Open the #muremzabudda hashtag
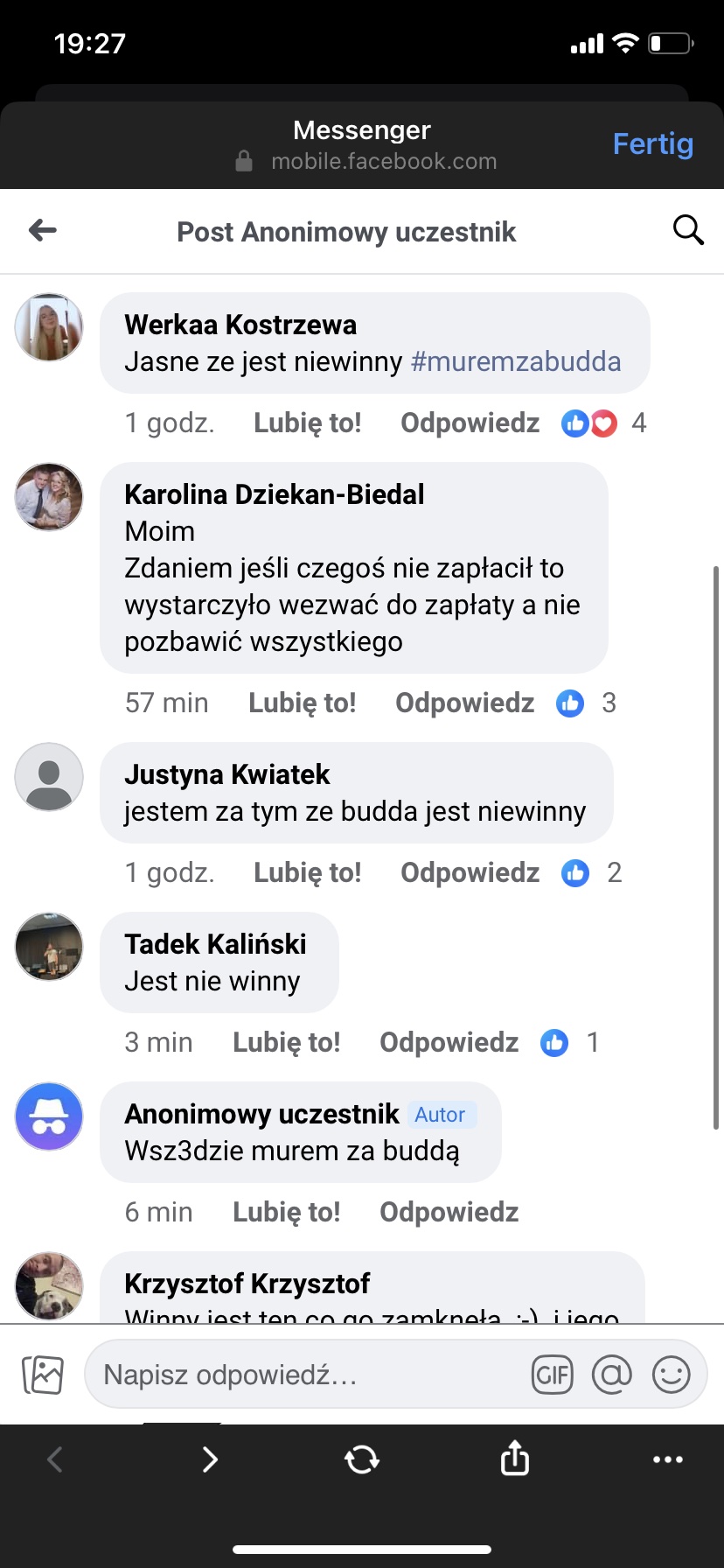Viewport: 724px width, 1568px height. (516, 361)
